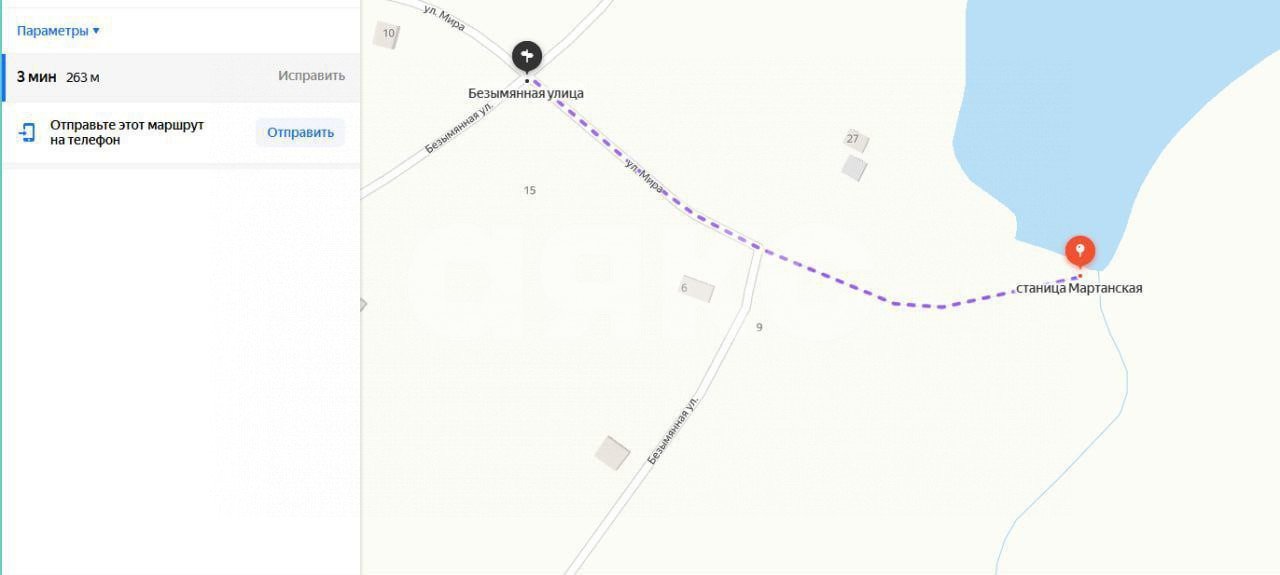Tap the red destination pin at станица Мартанская

[x=1080, y=250]
